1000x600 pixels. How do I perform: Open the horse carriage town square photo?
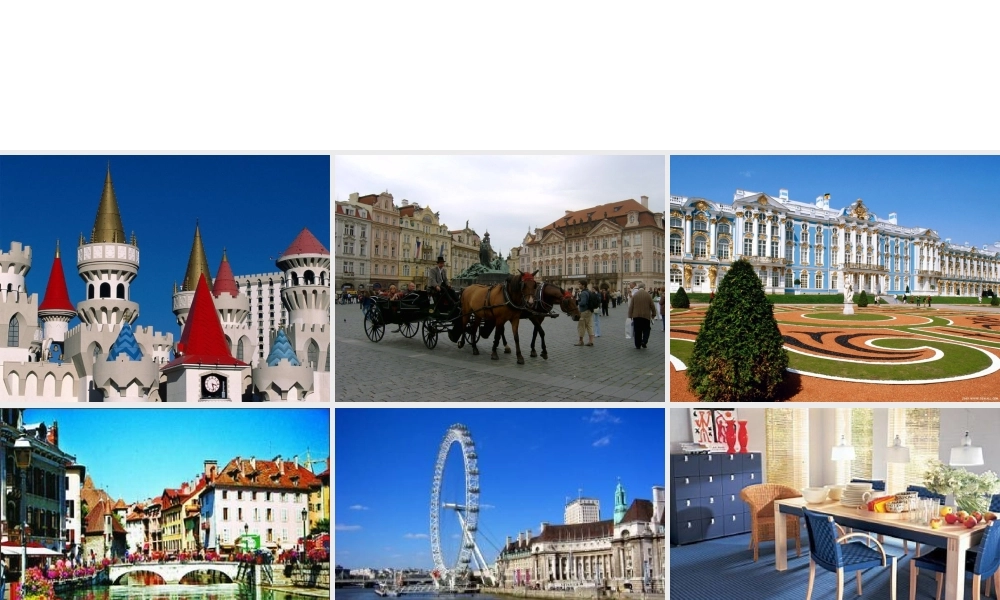[499, 278]
